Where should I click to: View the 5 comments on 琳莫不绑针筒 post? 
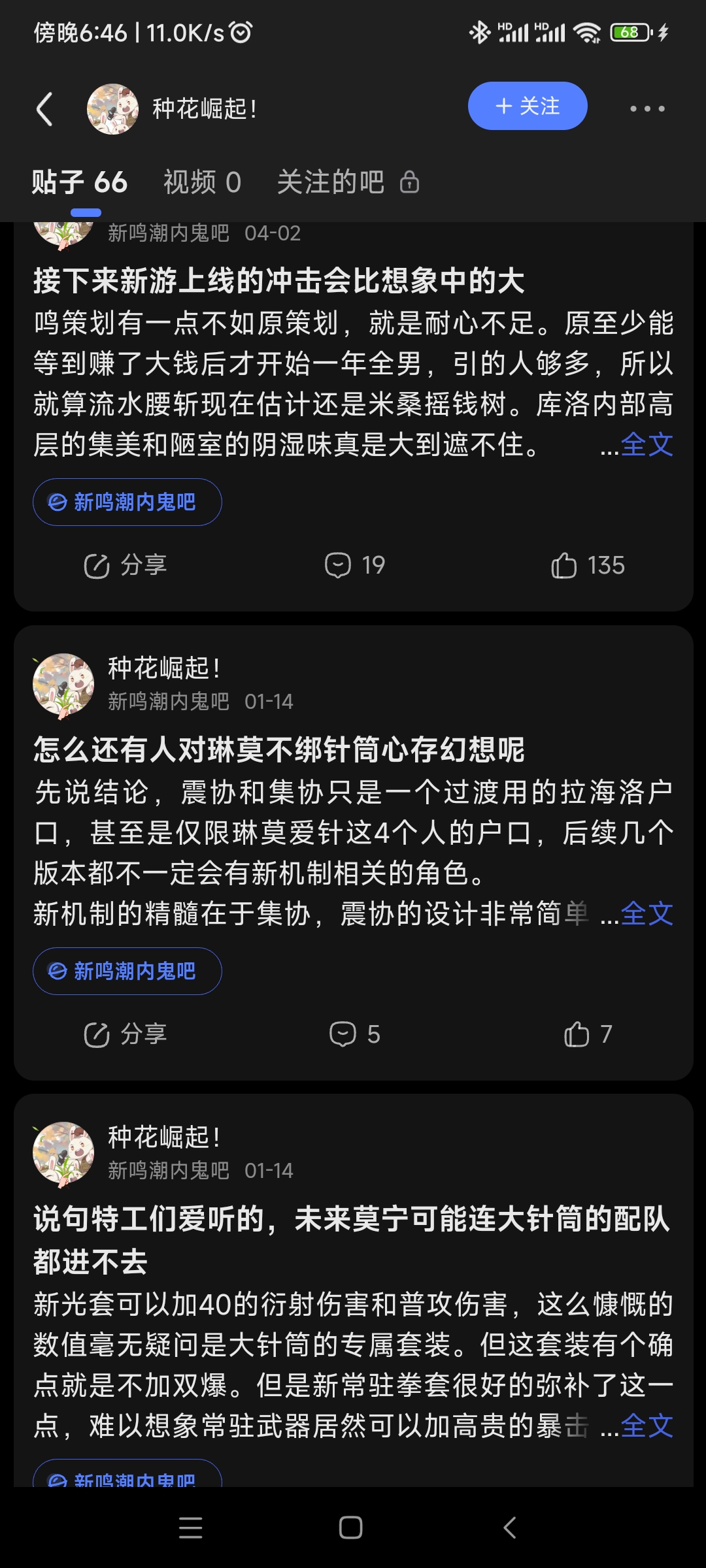355,1034
